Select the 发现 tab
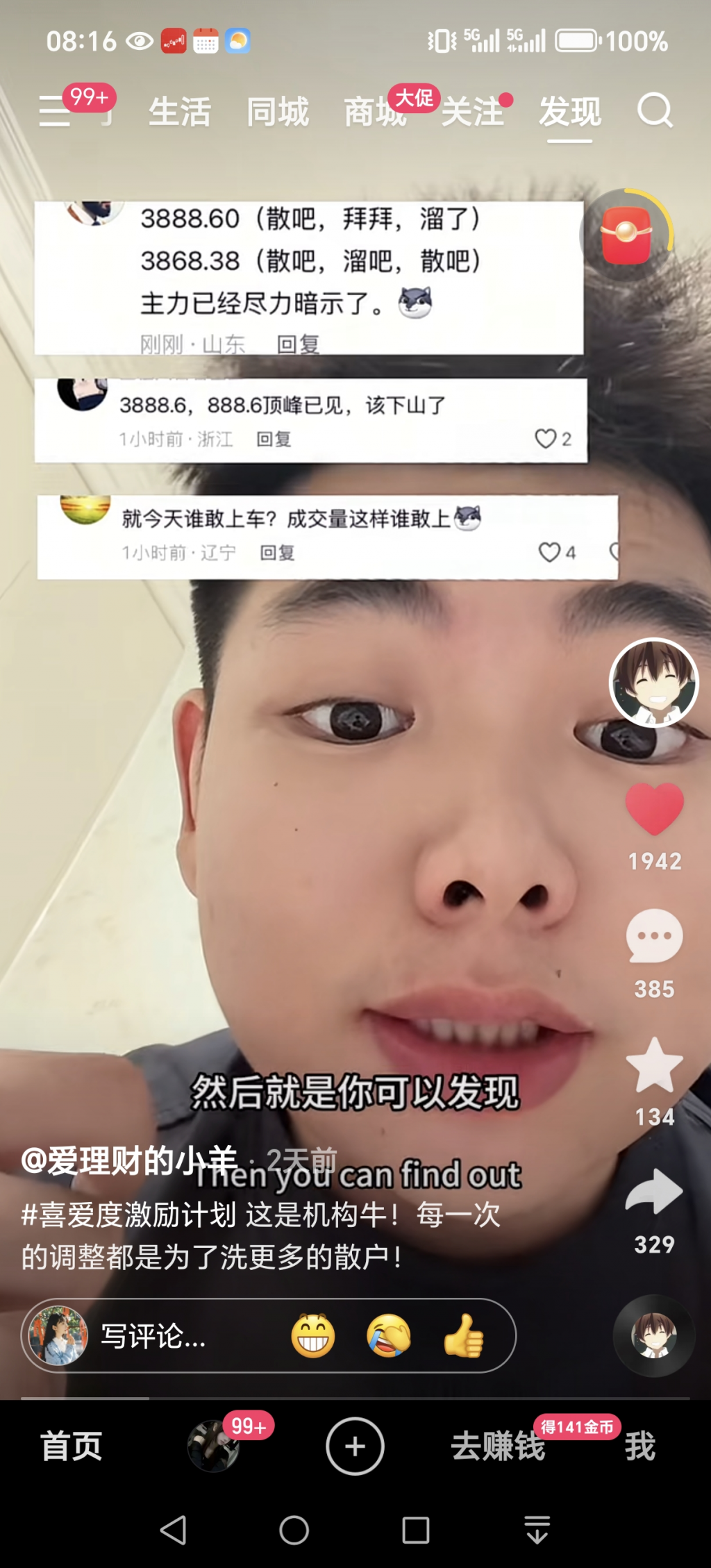711x1568 pixels. (x=570, y=112)
